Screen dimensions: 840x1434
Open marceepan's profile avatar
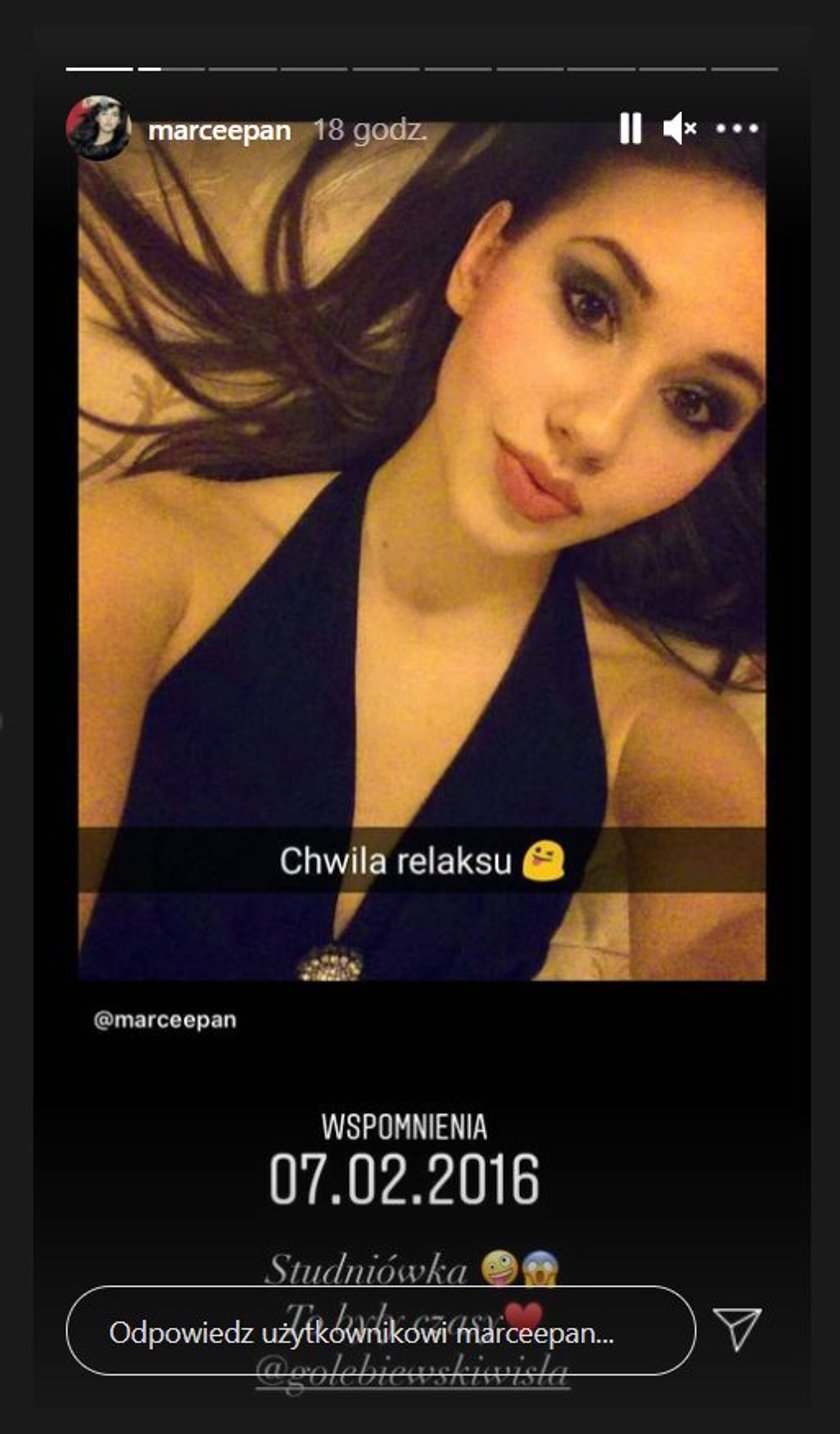(98, 128)
